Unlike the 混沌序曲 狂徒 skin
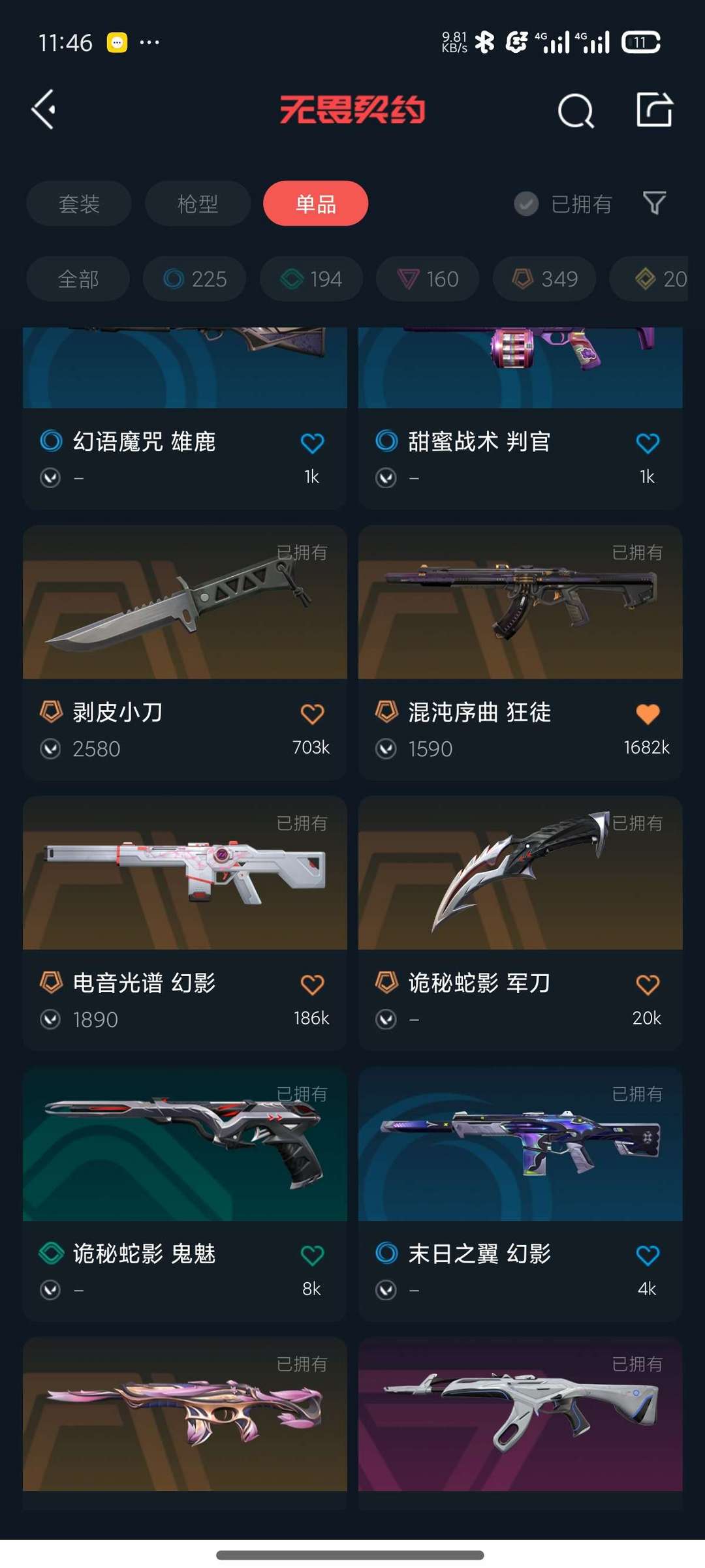The width and height of the screenshot is (705, 1568). click(x=648, y=714)
